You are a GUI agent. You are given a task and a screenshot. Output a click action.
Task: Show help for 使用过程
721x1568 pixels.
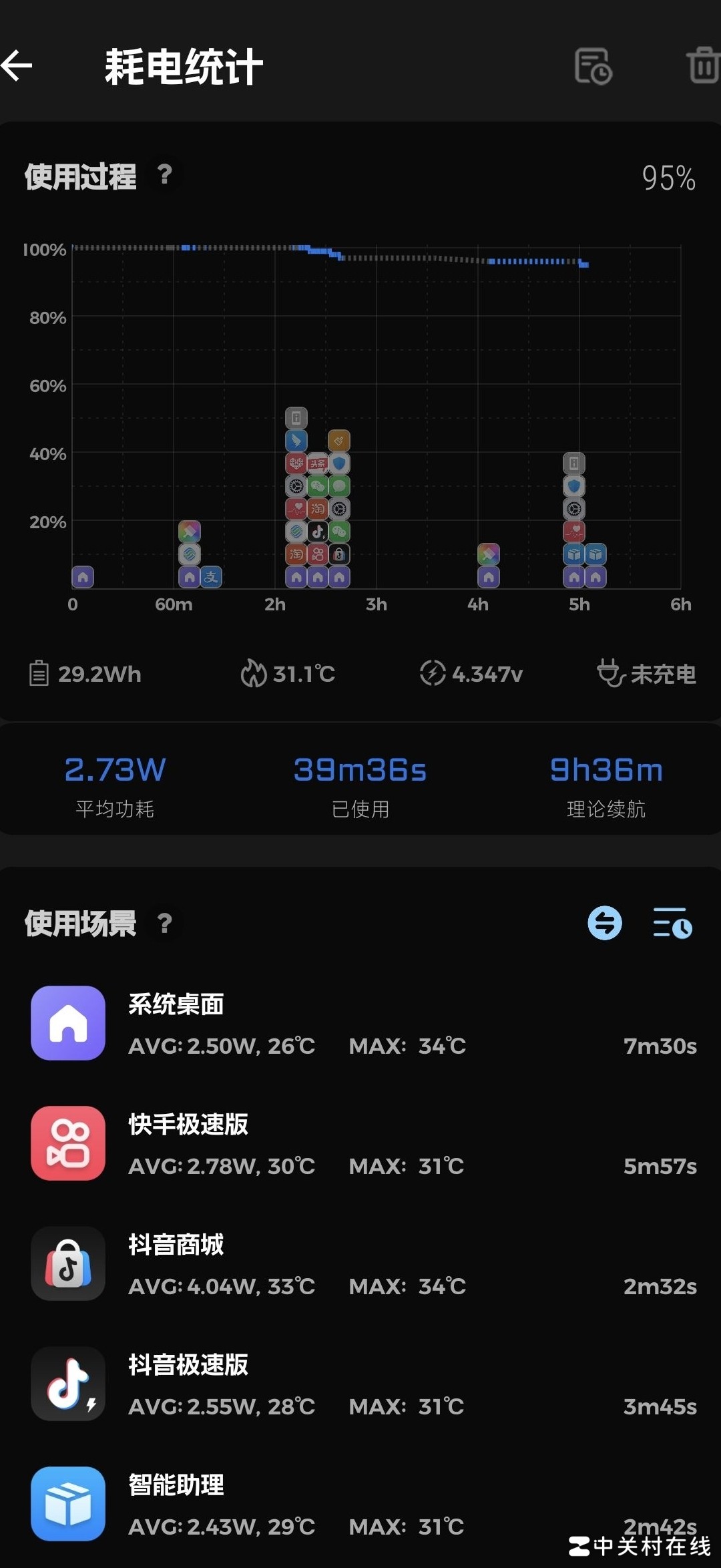pos(165,176)
